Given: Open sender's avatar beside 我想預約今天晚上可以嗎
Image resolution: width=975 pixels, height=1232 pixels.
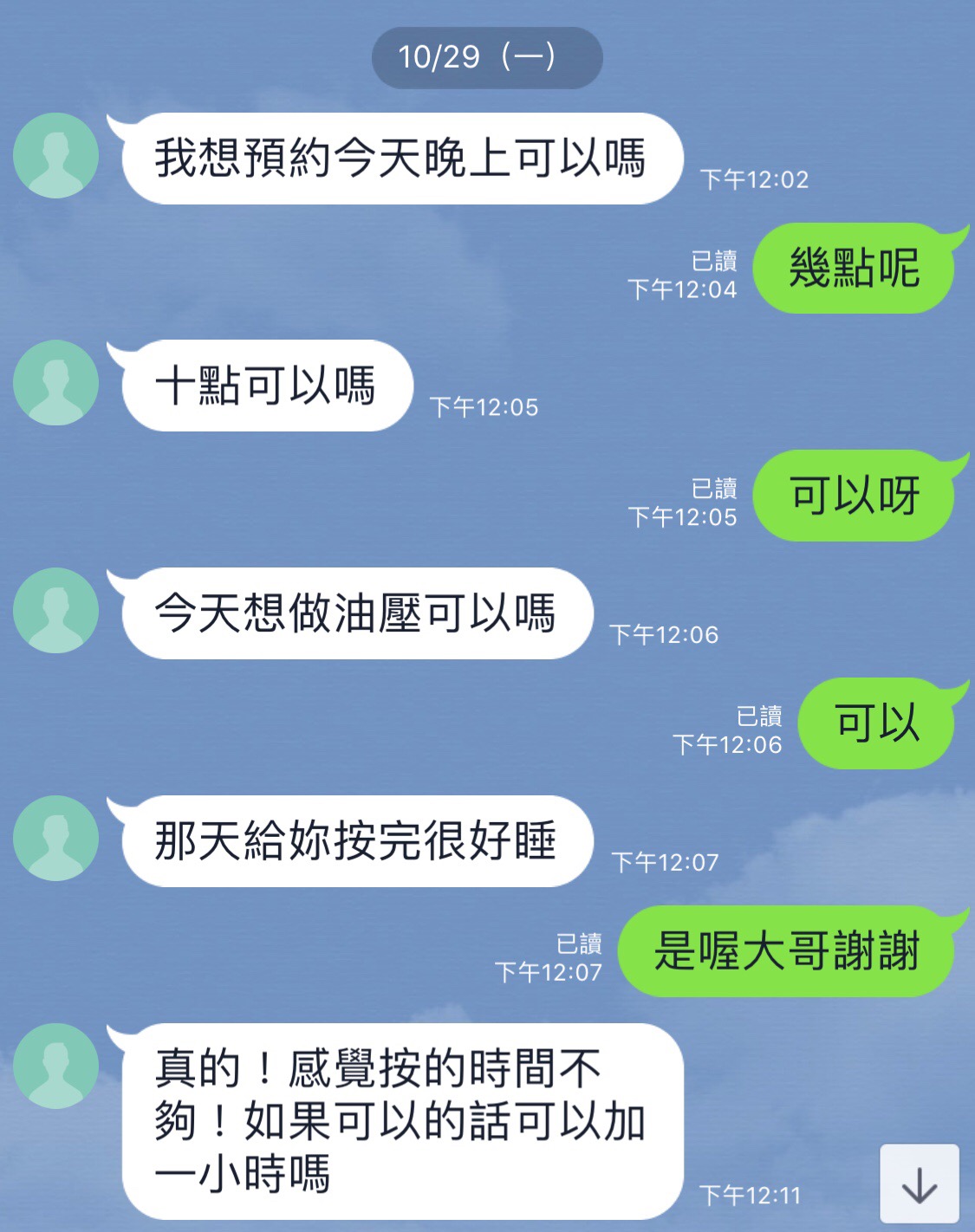Looking at the screenshot, I should pos(55,156).
